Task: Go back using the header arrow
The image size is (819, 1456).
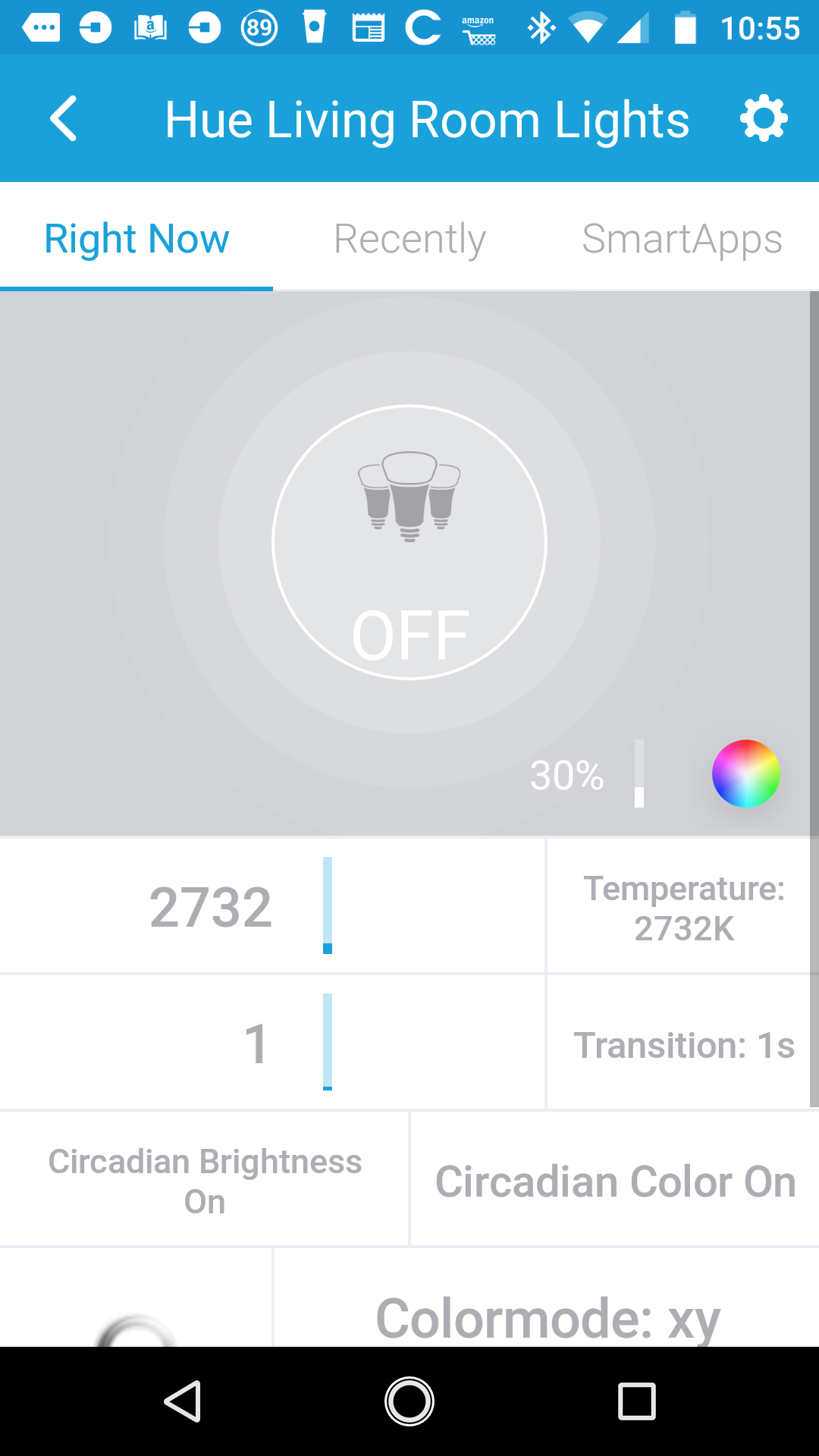Action: pyautogui.click(x=64, y=118)
